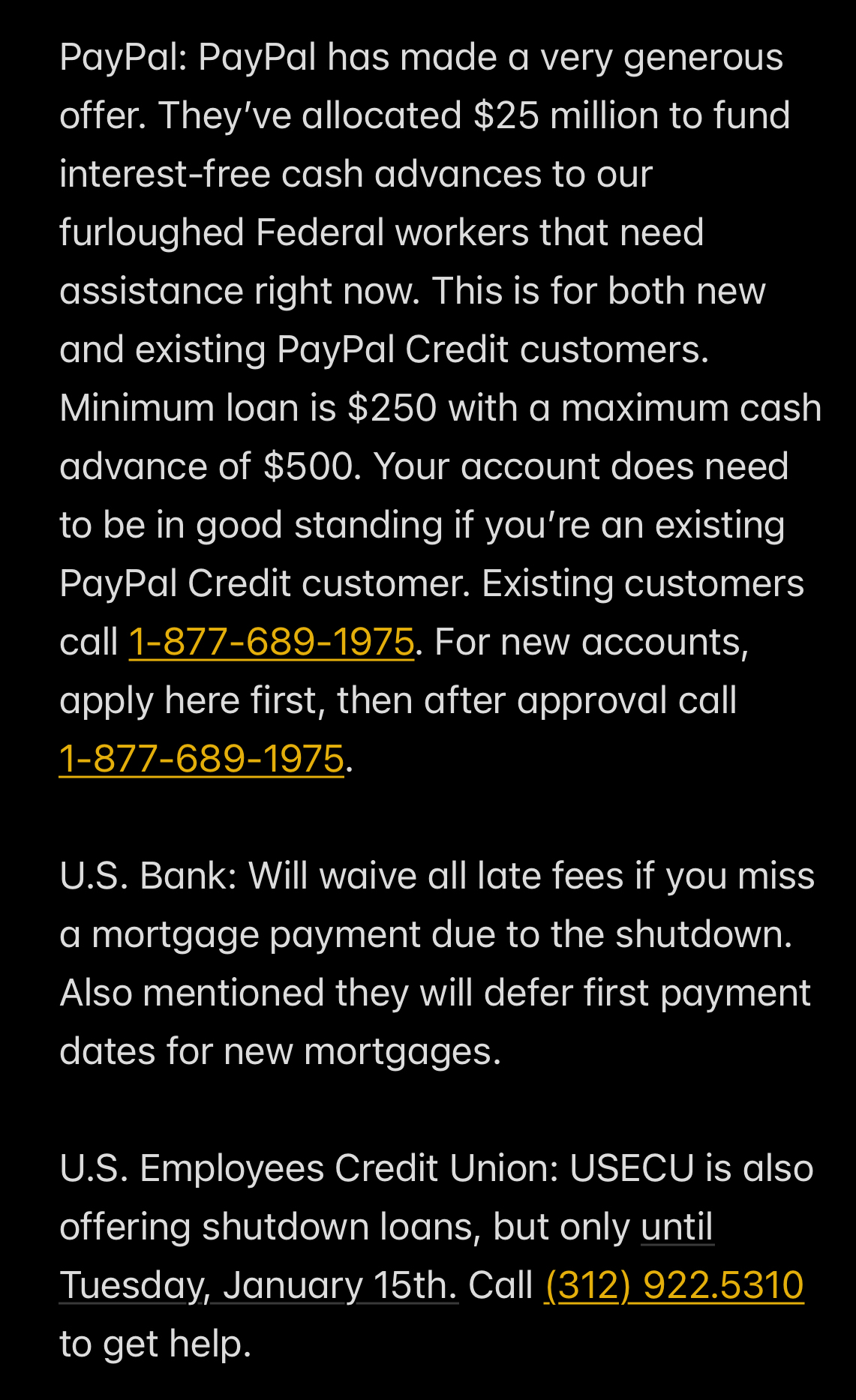
Task: Tap the 1-877-689-1975 link after "after approval call"
Action: [201, 760]
